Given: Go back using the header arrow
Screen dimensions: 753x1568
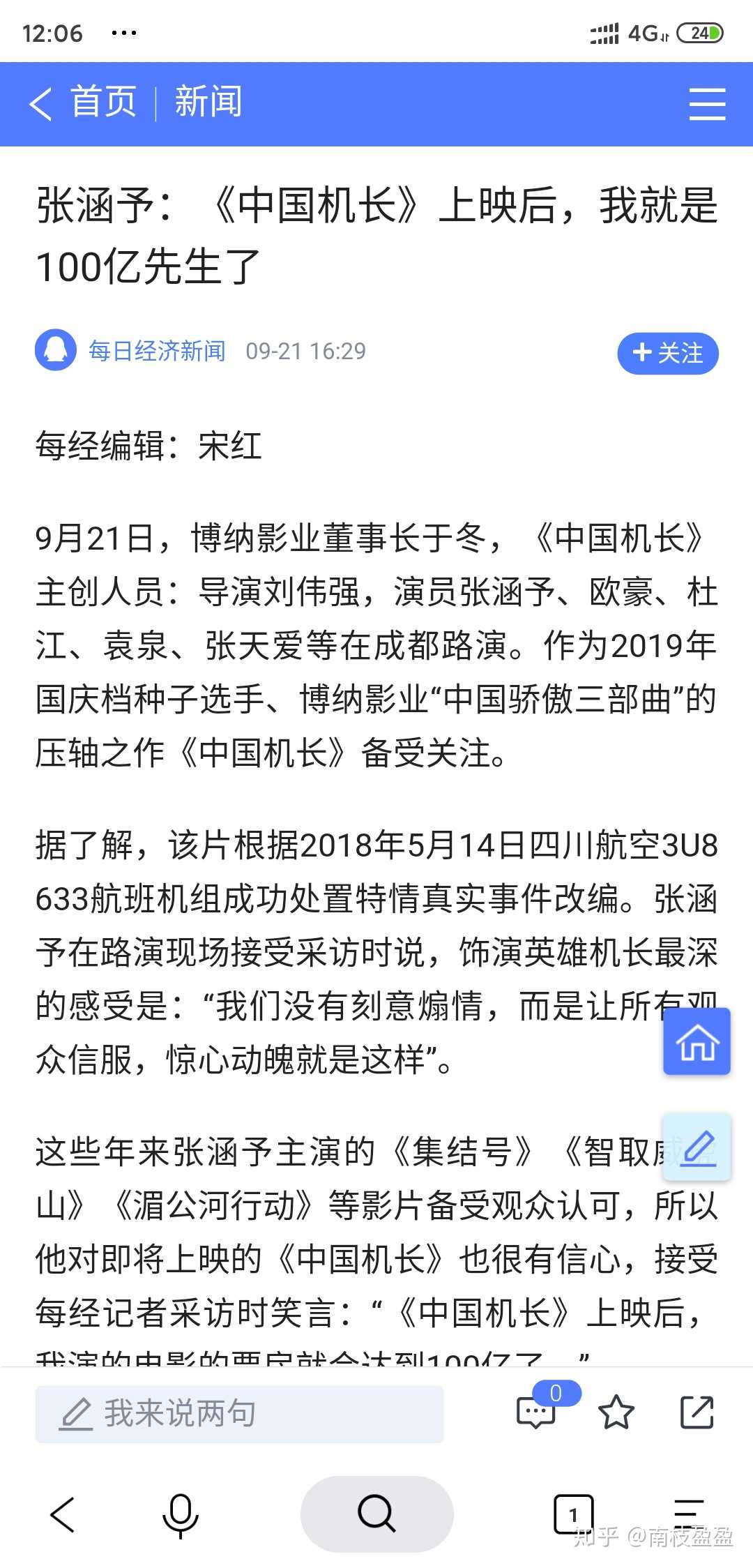Looking at the screenshot, I should coord(40,103).
